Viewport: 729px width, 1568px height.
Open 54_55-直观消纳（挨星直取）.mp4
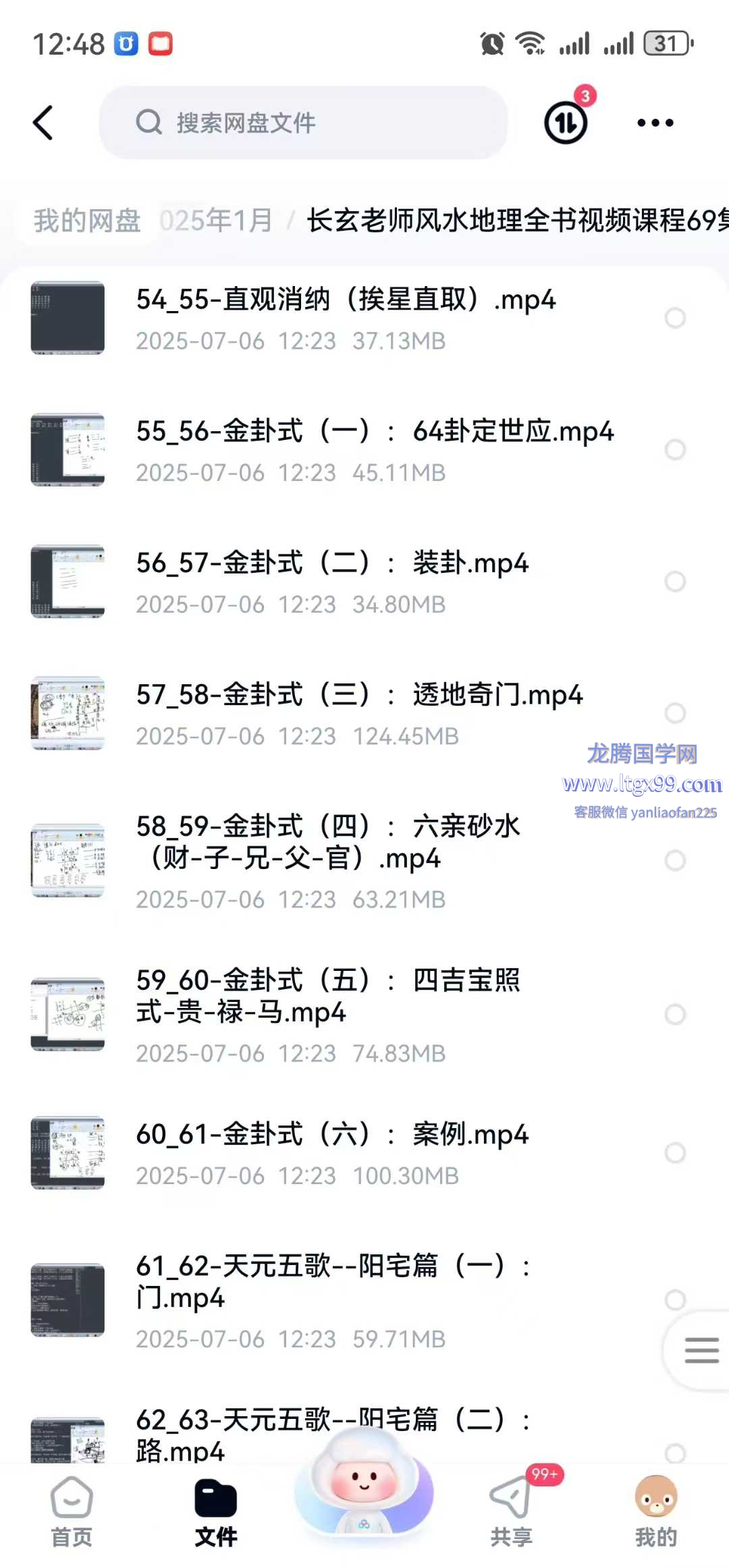pos(346,300)
